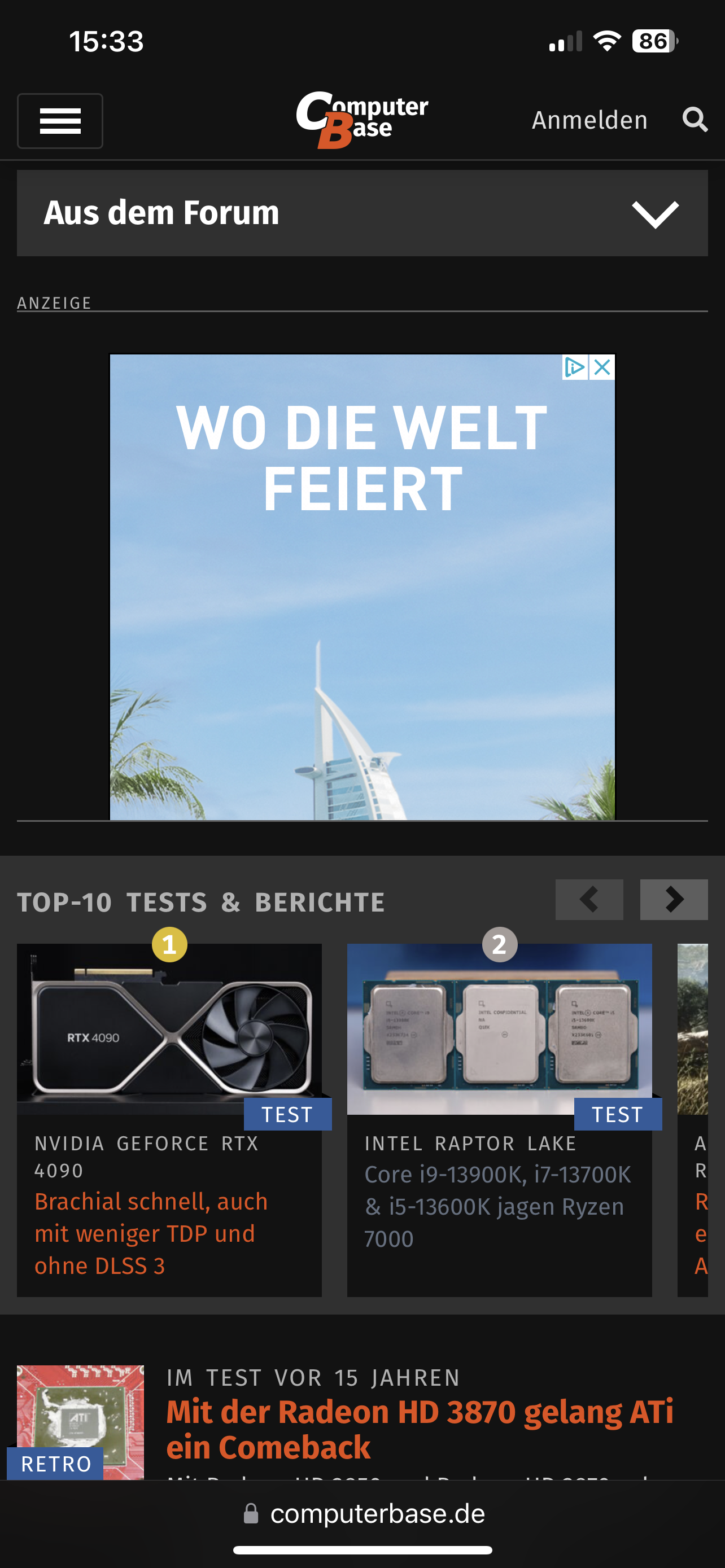
Task: Tap the ComputerBase logo
Action: click(362, 119)
